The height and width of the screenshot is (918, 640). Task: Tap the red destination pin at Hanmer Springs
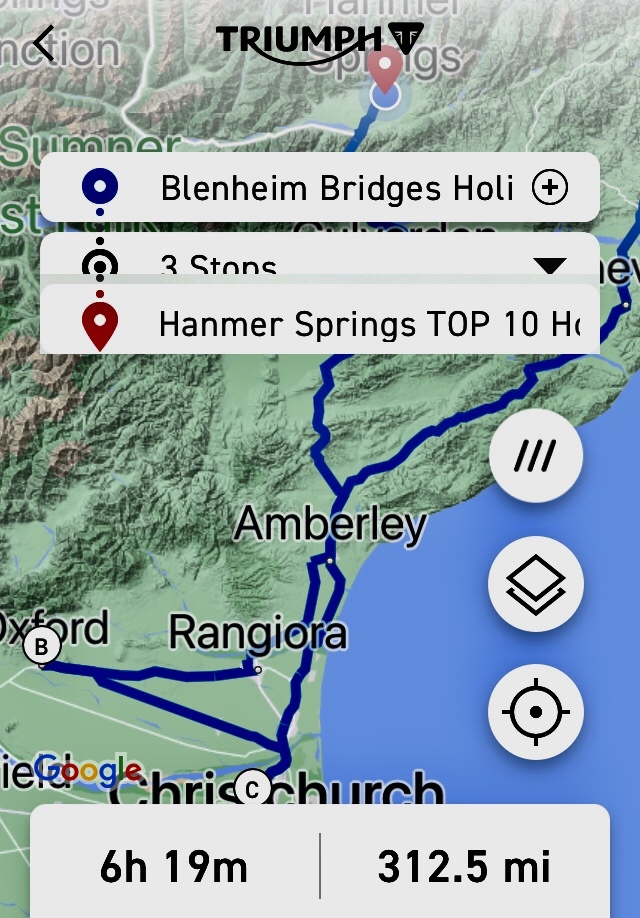pos(385,67)
